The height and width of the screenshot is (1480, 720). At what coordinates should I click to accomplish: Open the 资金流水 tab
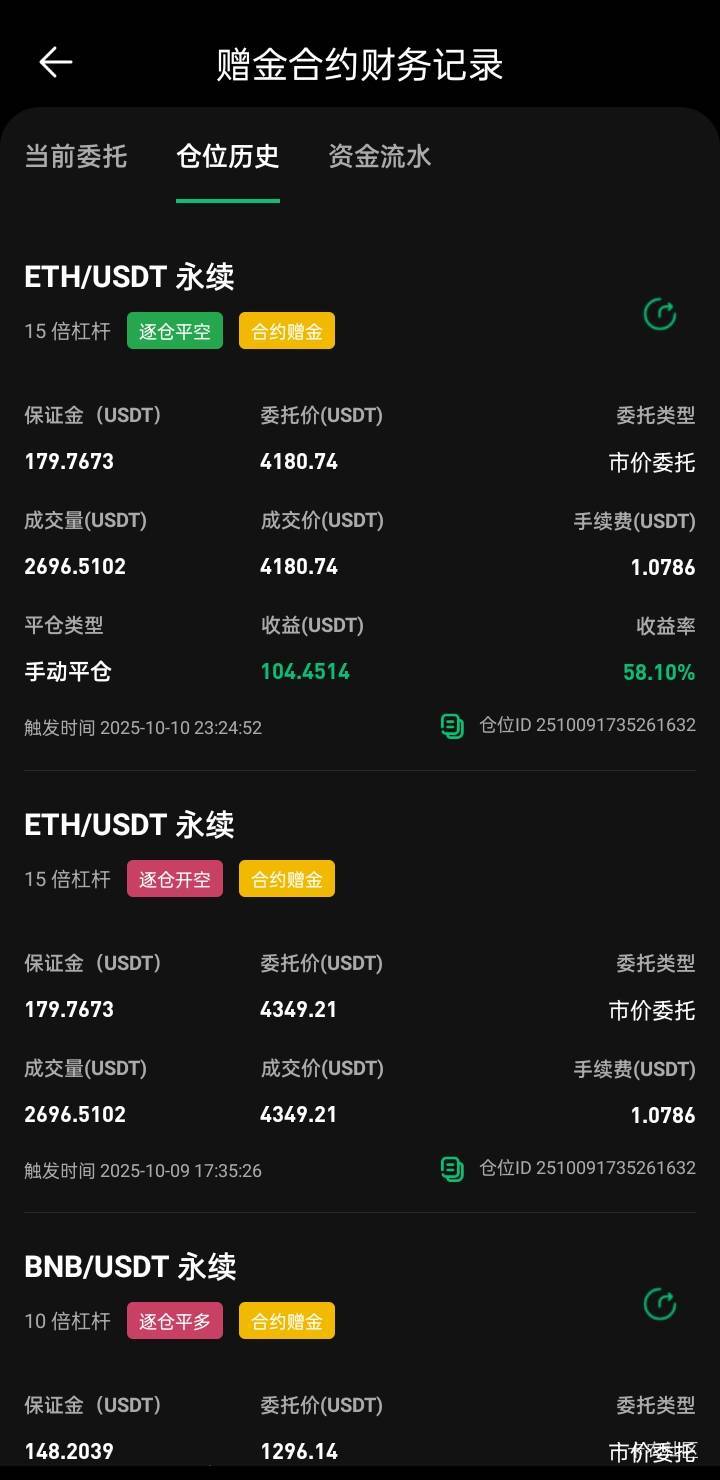coord(380,156)
